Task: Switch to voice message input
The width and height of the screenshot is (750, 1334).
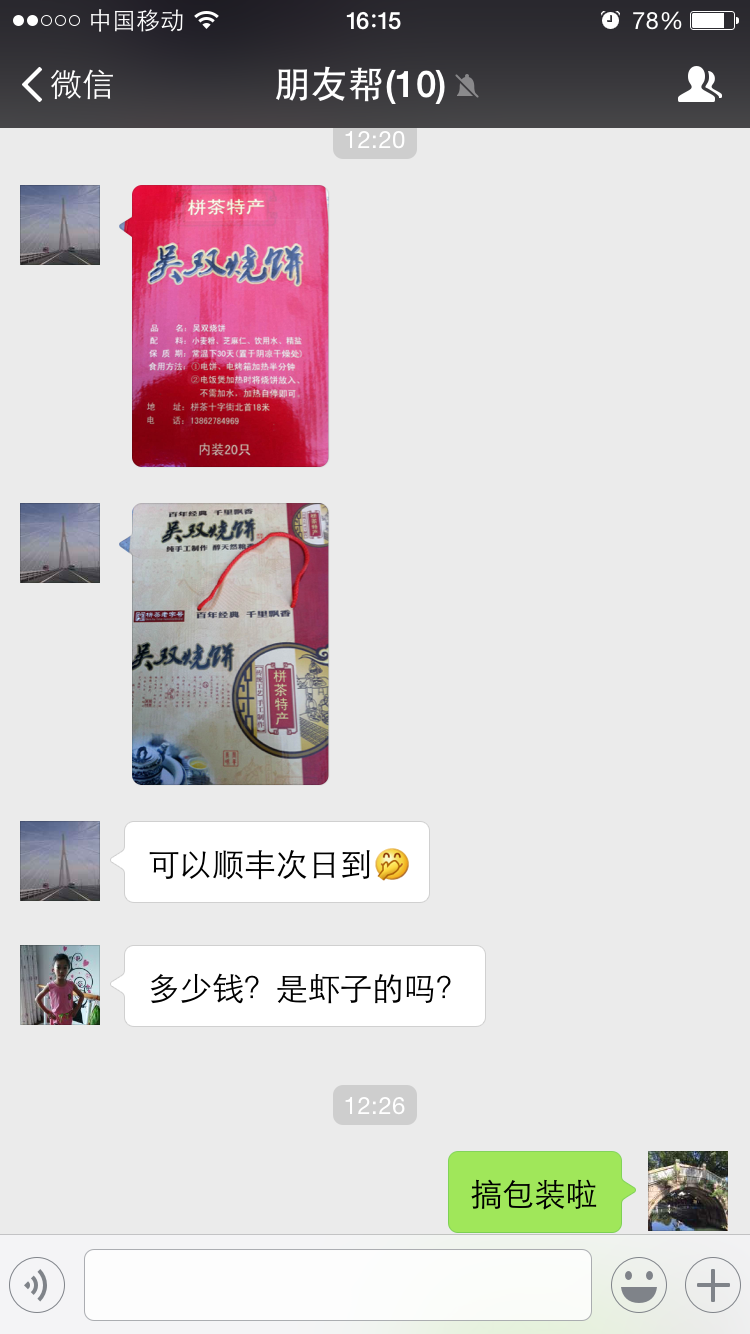Action: pyautogui.click(x=37, y=1285)
